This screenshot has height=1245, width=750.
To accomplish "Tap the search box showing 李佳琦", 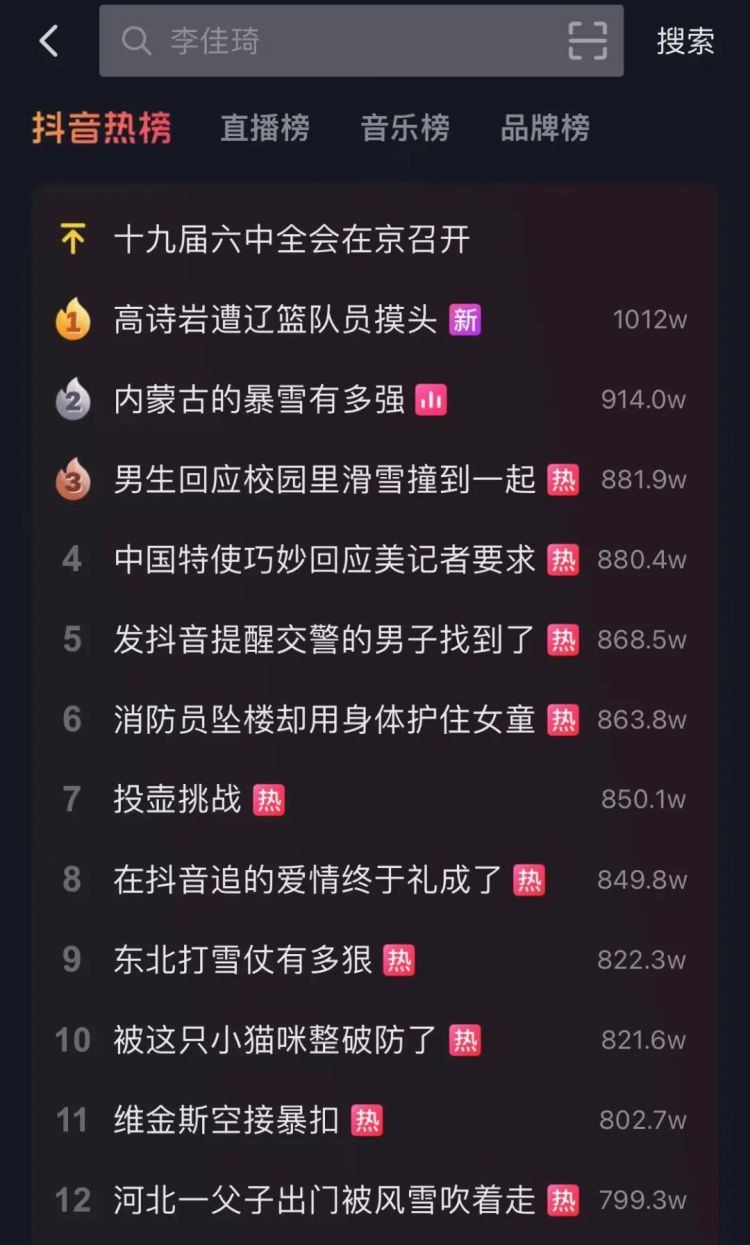I will pos(340,41).
